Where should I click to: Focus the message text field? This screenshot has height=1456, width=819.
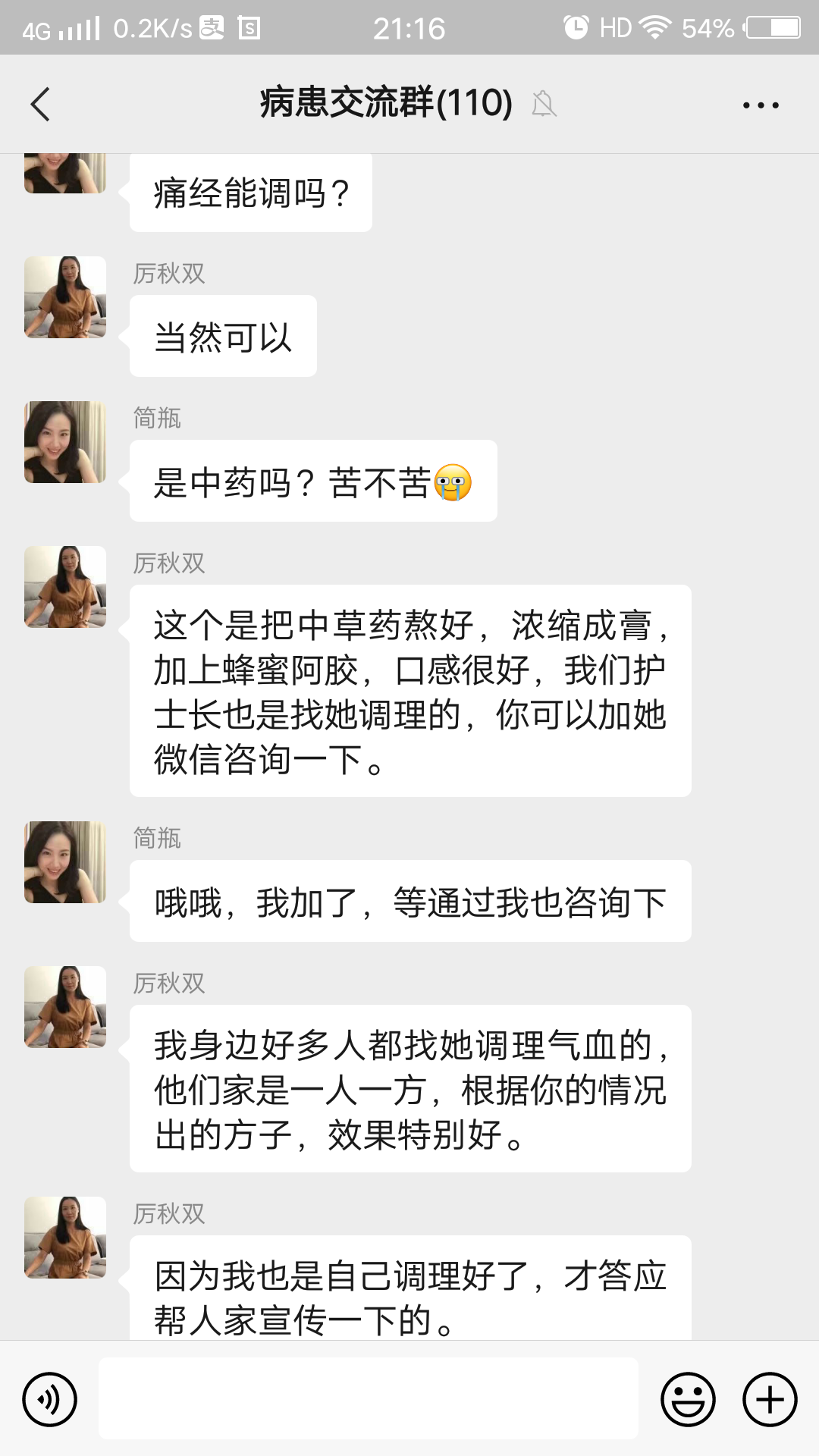pyautogui.click(x=369, y=1398)
